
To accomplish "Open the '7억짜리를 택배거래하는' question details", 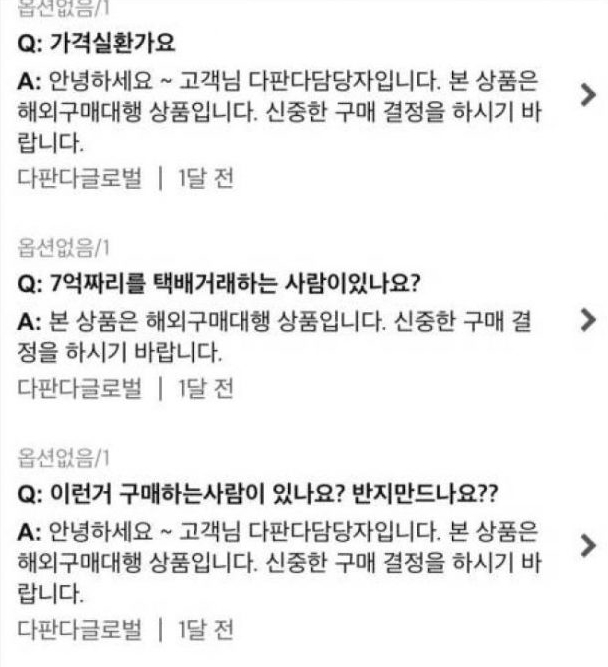I will [588, 320].
